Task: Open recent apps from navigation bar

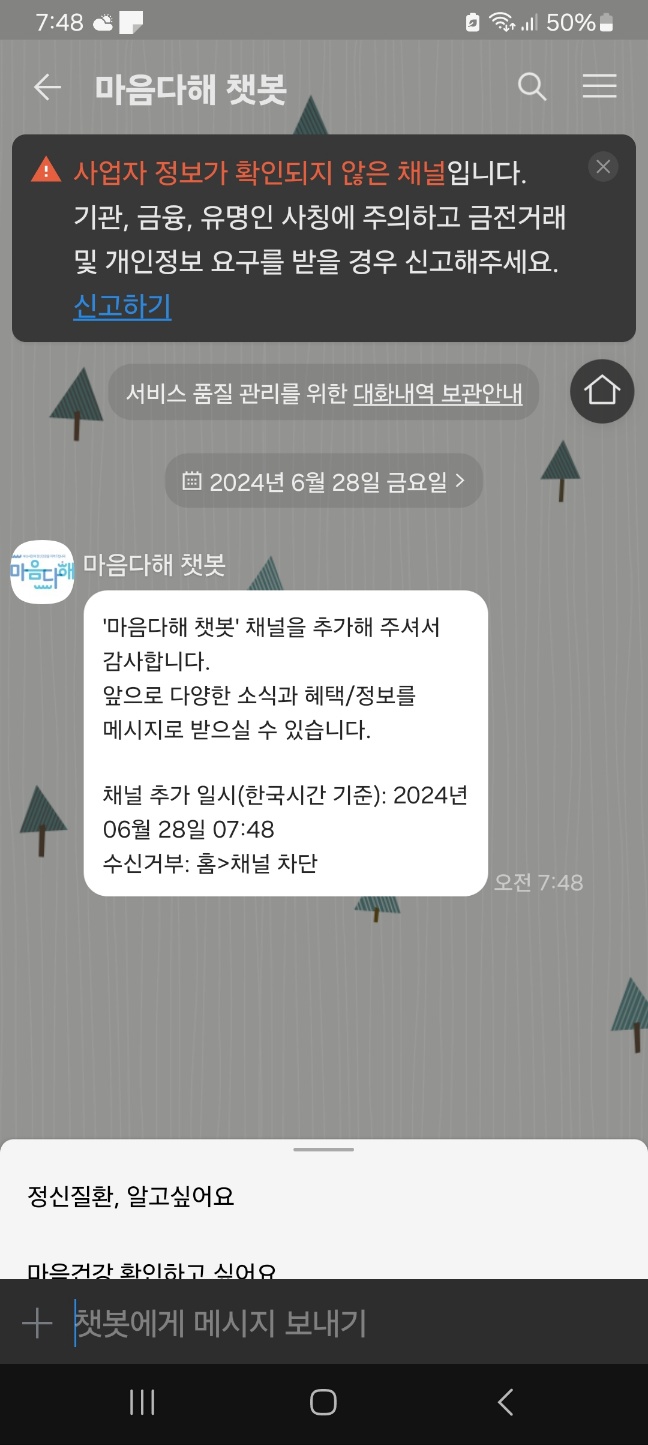Action: (x=142, y=1402)
